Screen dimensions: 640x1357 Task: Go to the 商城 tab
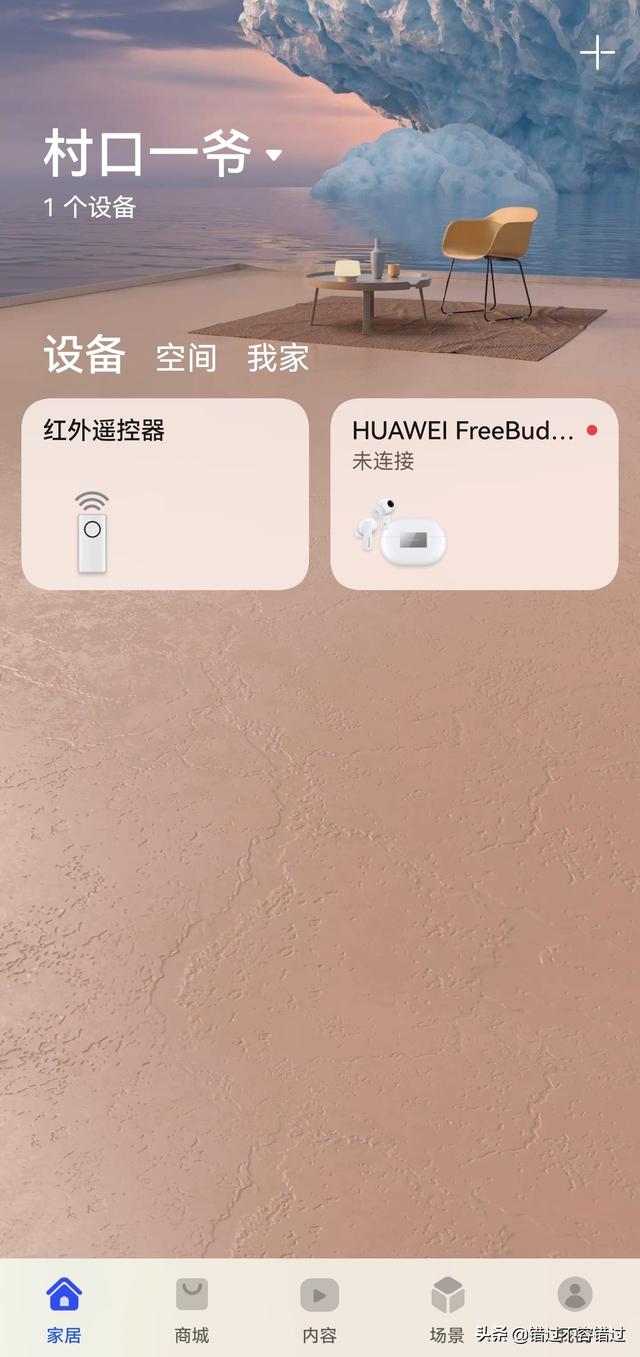pyautogui.click(x=192, y=1308)
